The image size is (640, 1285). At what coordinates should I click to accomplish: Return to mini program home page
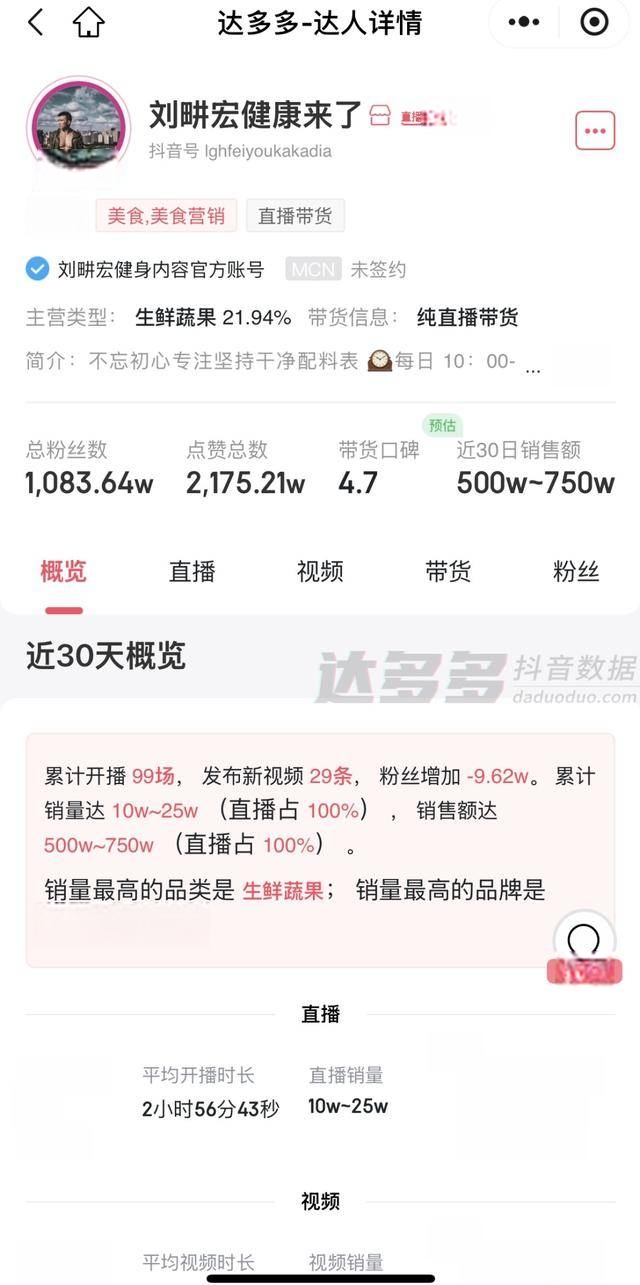[x=89, y=22]
